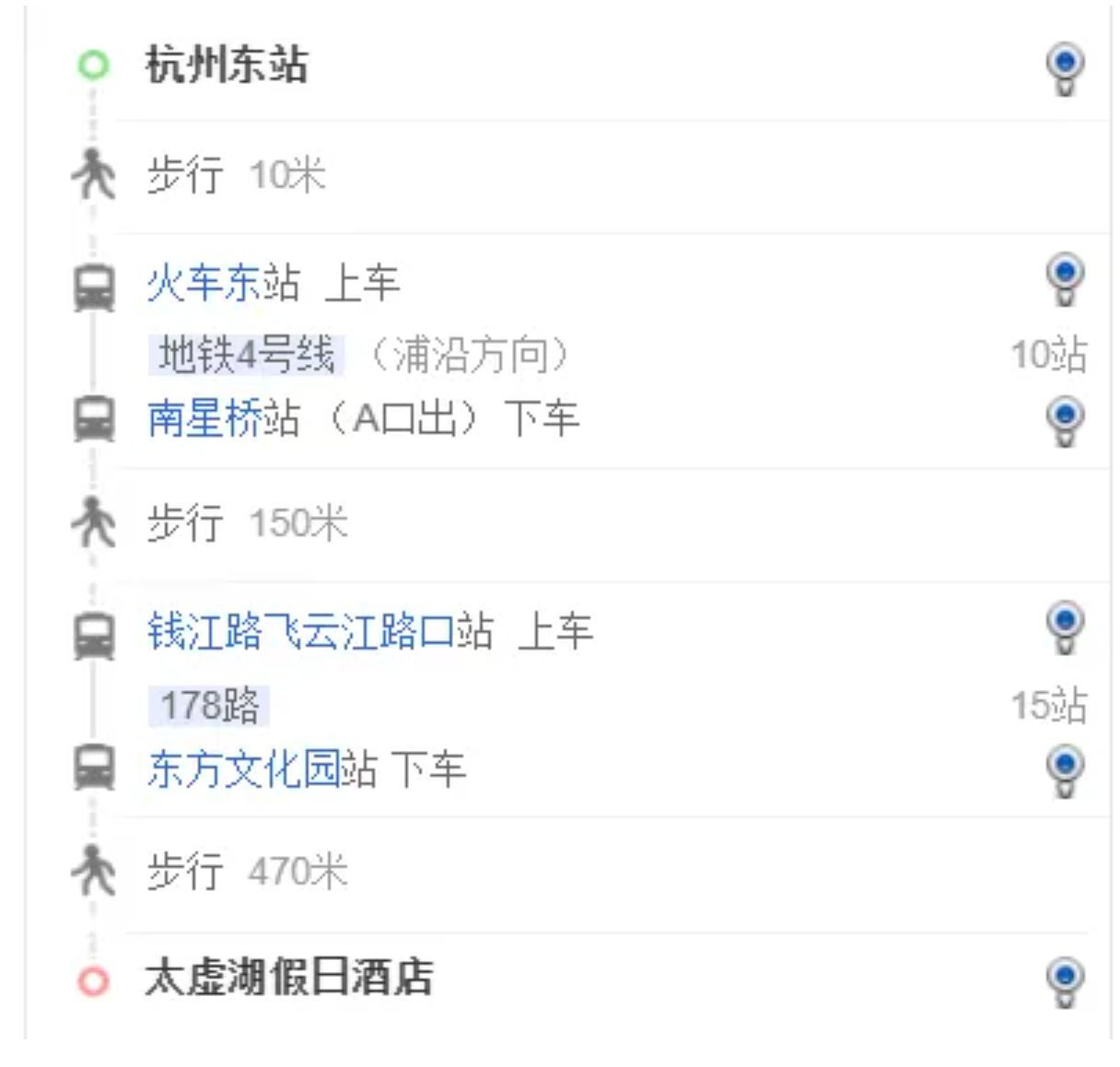Select the 地铁4号线 line chip
The image size is (1120, 1067).
[246, 356]
